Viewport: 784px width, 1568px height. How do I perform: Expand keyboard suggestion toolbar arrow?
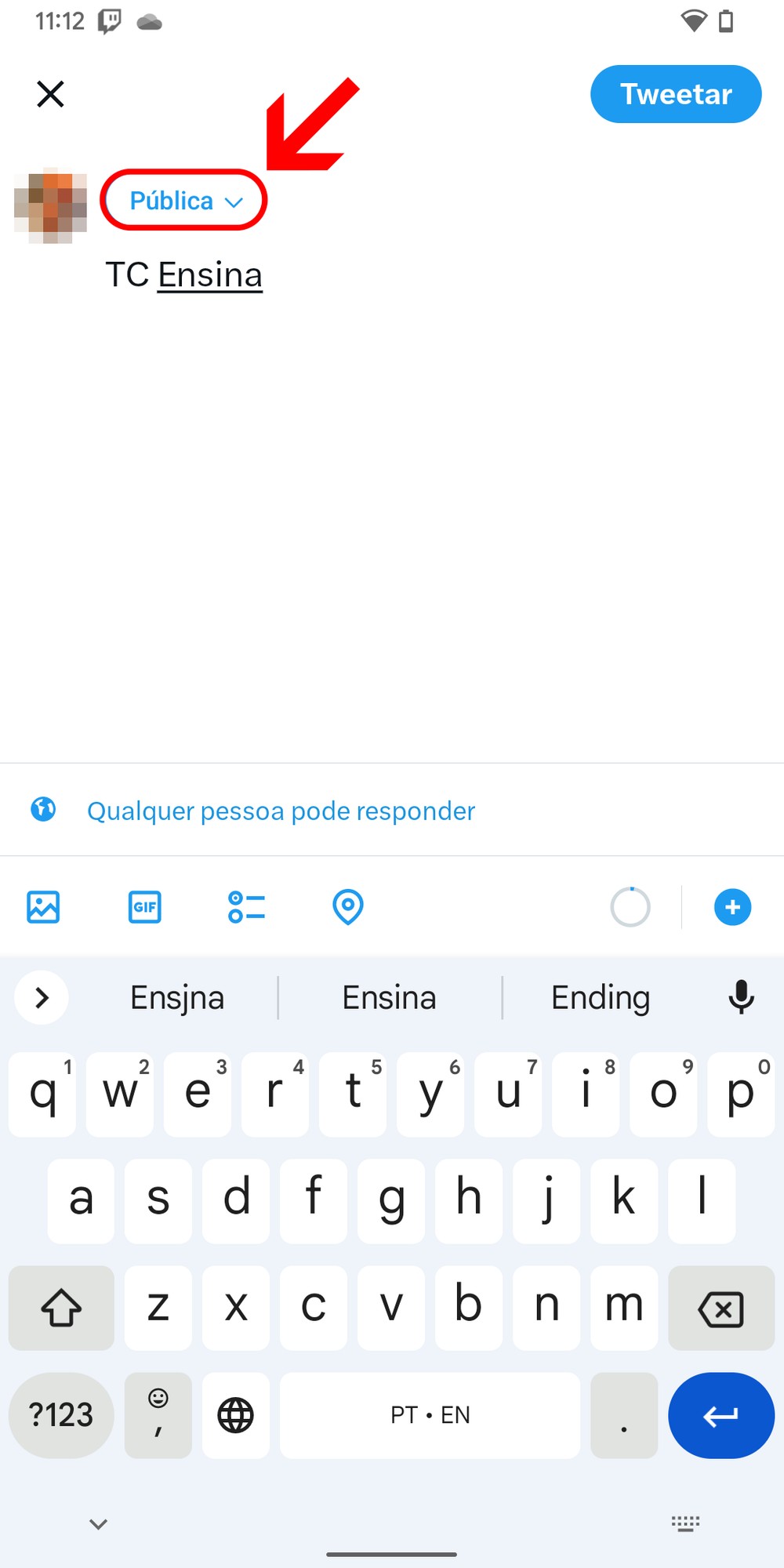pos(42,998)
